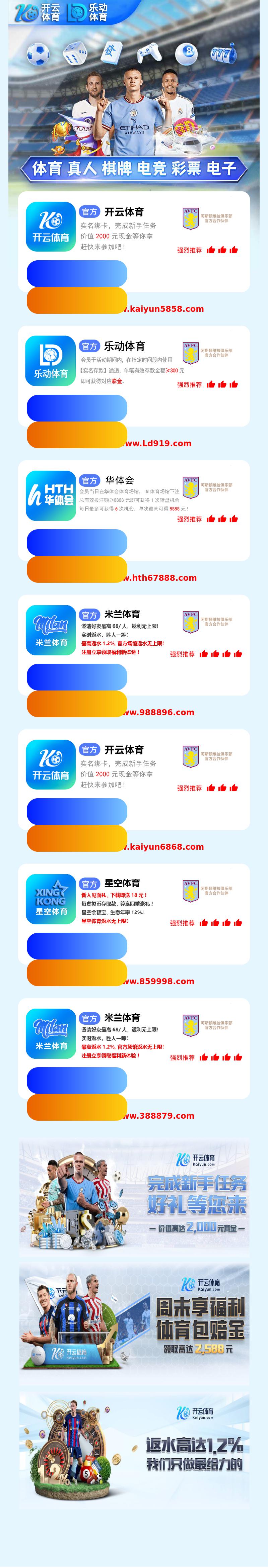268x1568 pixels.
Task: Tap the orange button beside www.388879.com
Action: click(x=77, y=1108)
